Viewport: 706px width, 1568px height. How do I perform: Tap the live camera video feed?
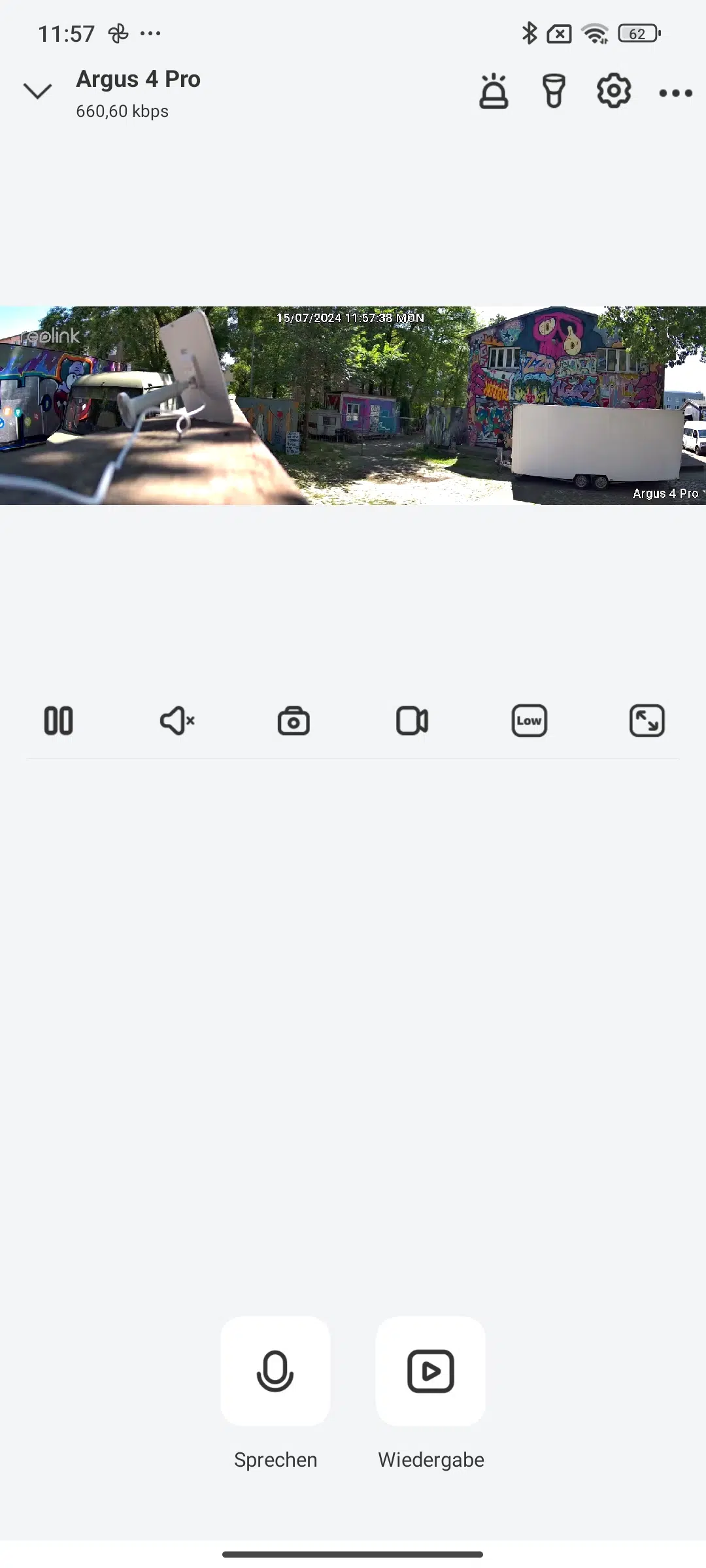[x=353, y=406]
